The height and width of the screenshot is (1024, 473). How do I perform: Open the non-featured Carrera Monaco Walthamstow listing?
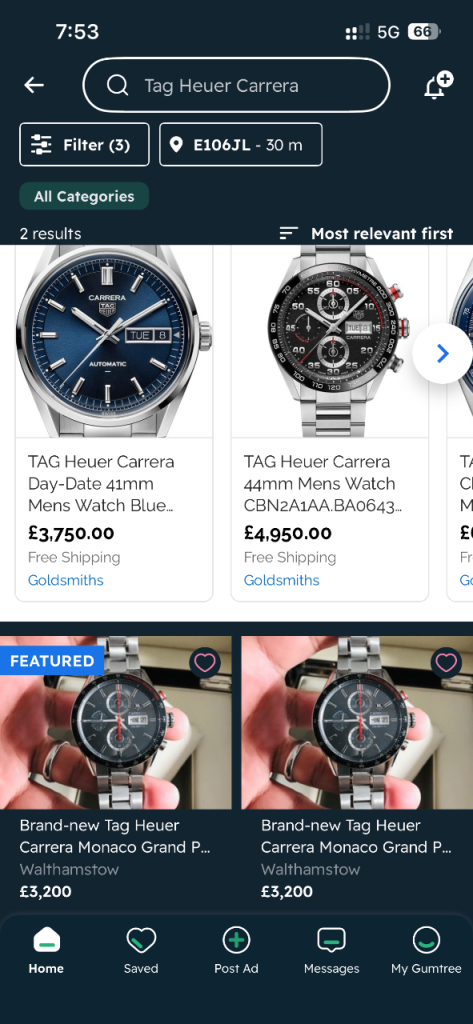(357, 769)
